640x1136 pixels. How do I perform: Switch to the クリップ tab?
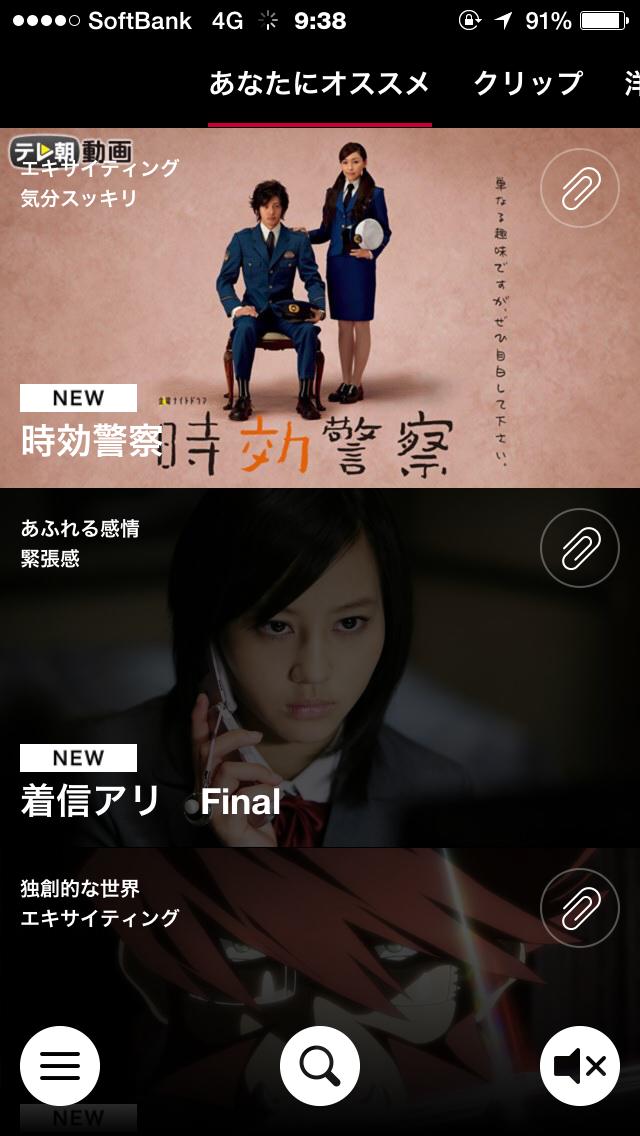point(527,84)
